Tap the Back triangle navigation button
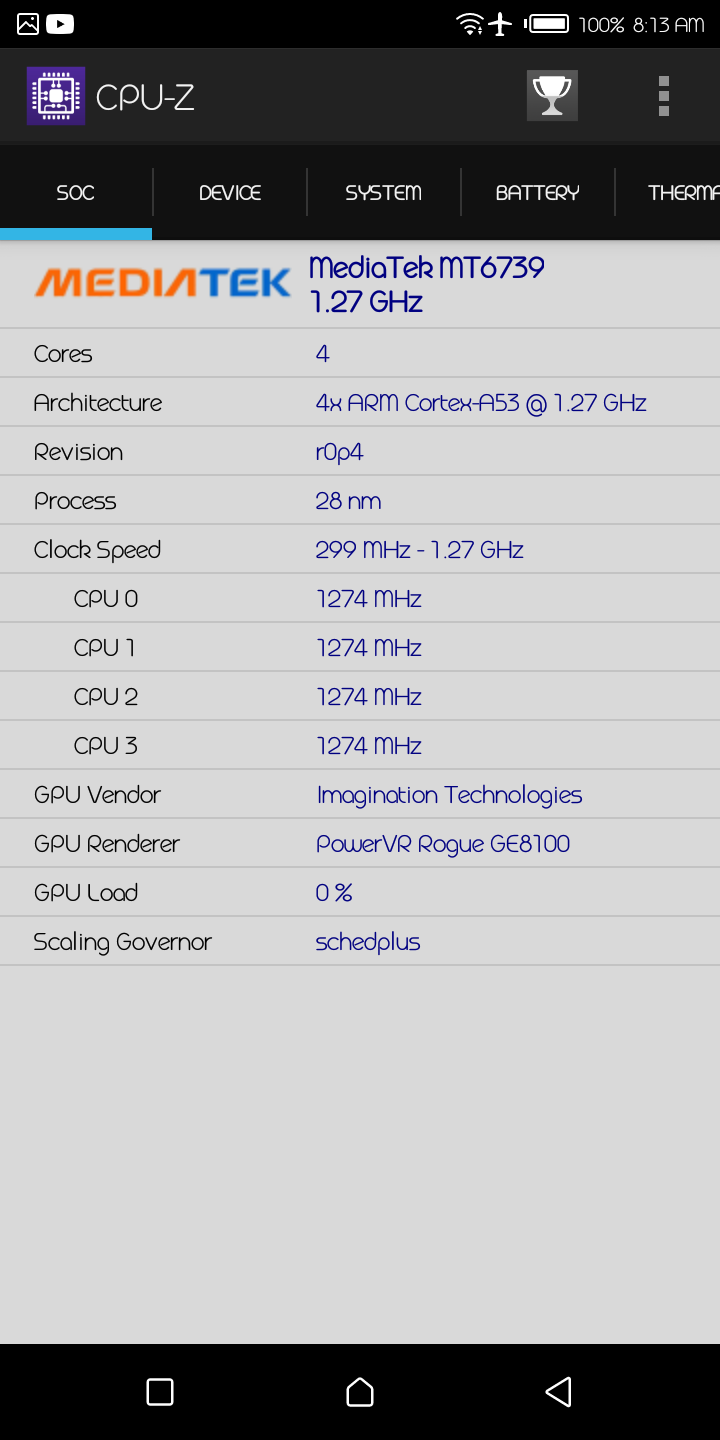The image size is (720, 1440). point(560,1391)
